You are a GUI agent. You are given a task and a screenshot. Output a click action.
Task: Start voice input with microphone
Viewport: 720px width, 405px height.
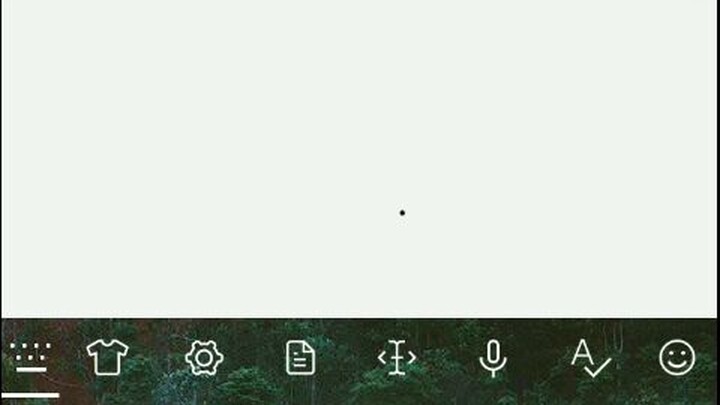[x=492, y=357]
